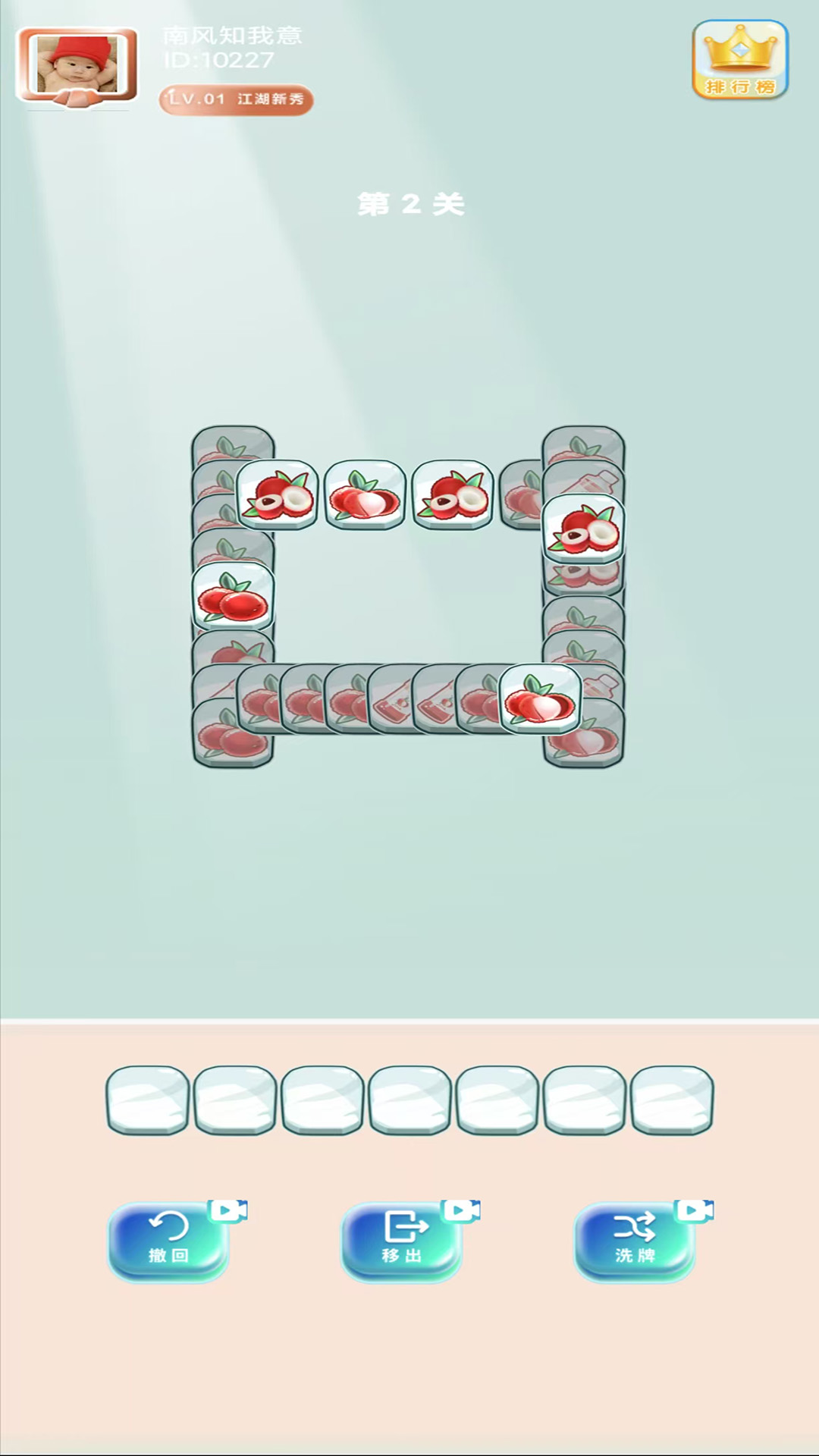Image resolution: width=819 pixels, height=1456 pixels.
Task: Pick the peeled lychee tile in the top row
Action: [366, 495]
